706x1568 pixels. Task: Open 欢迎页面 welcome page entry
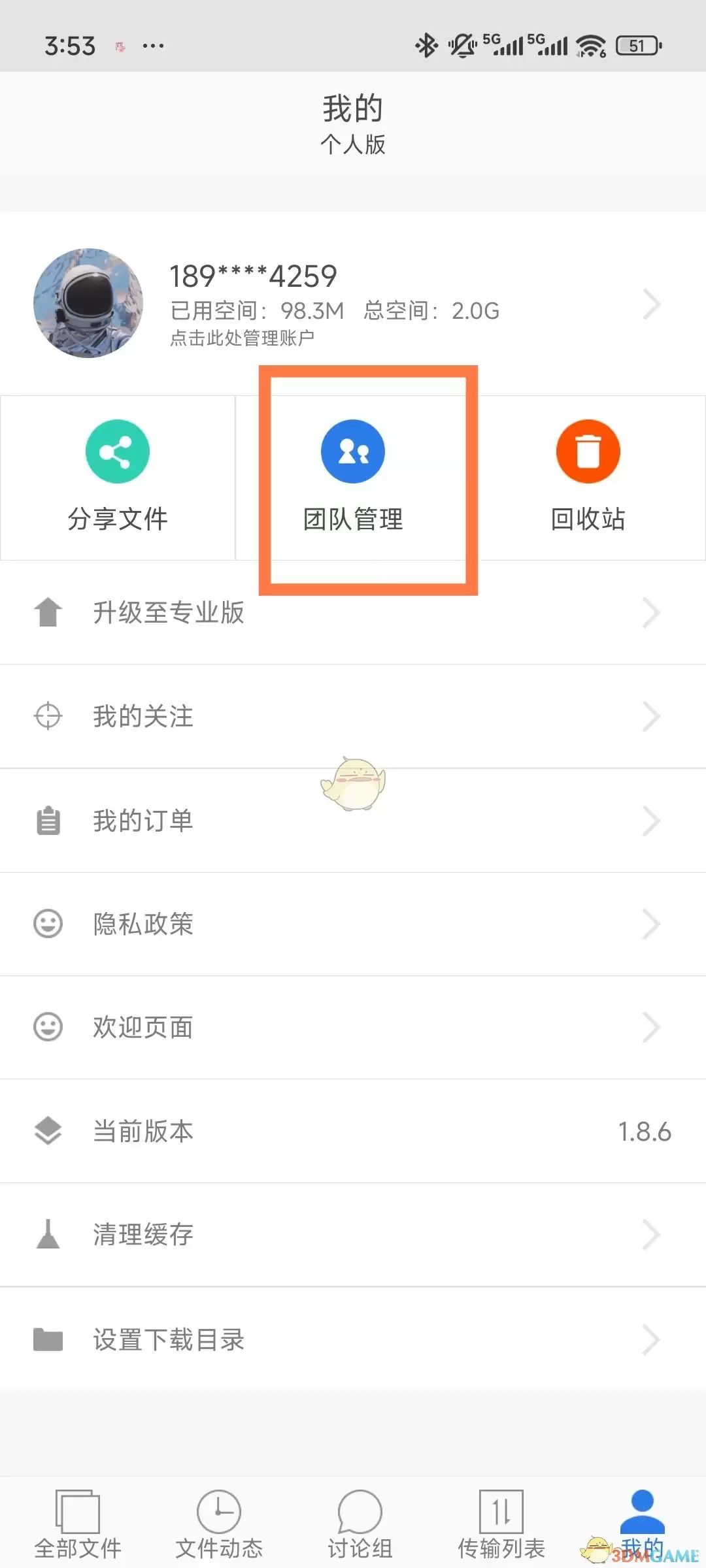143,1027
